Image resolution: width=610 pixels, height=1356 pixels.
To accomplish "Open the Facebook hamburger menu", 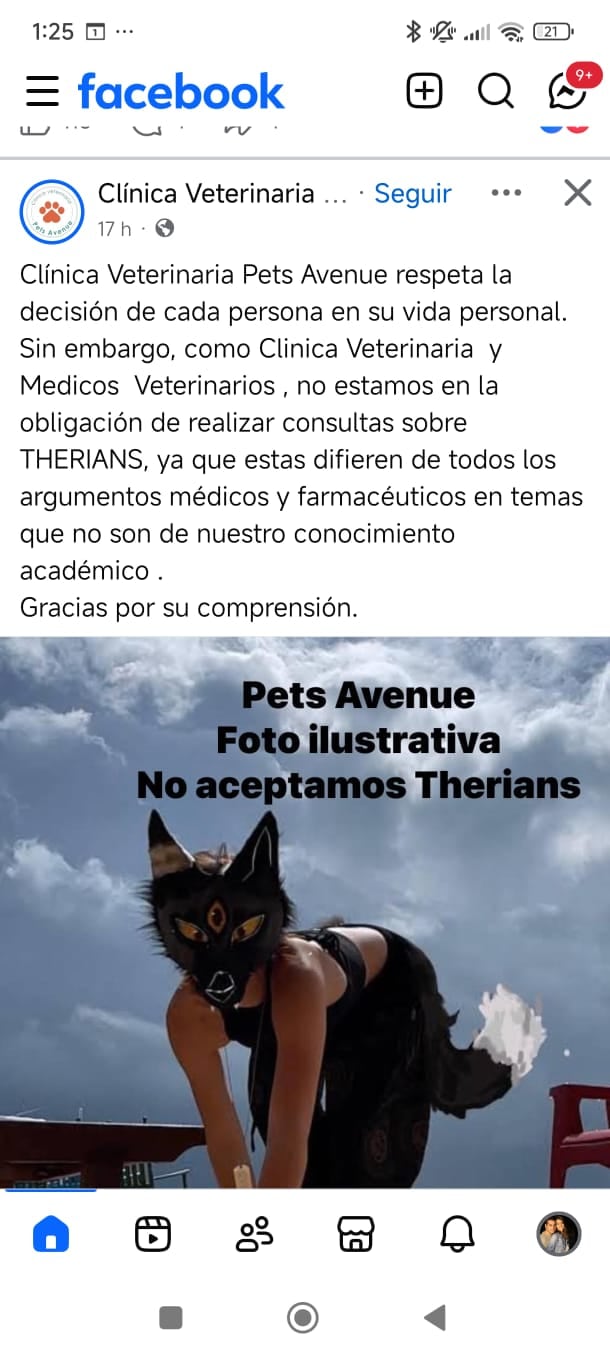I will tap(42, 92).
